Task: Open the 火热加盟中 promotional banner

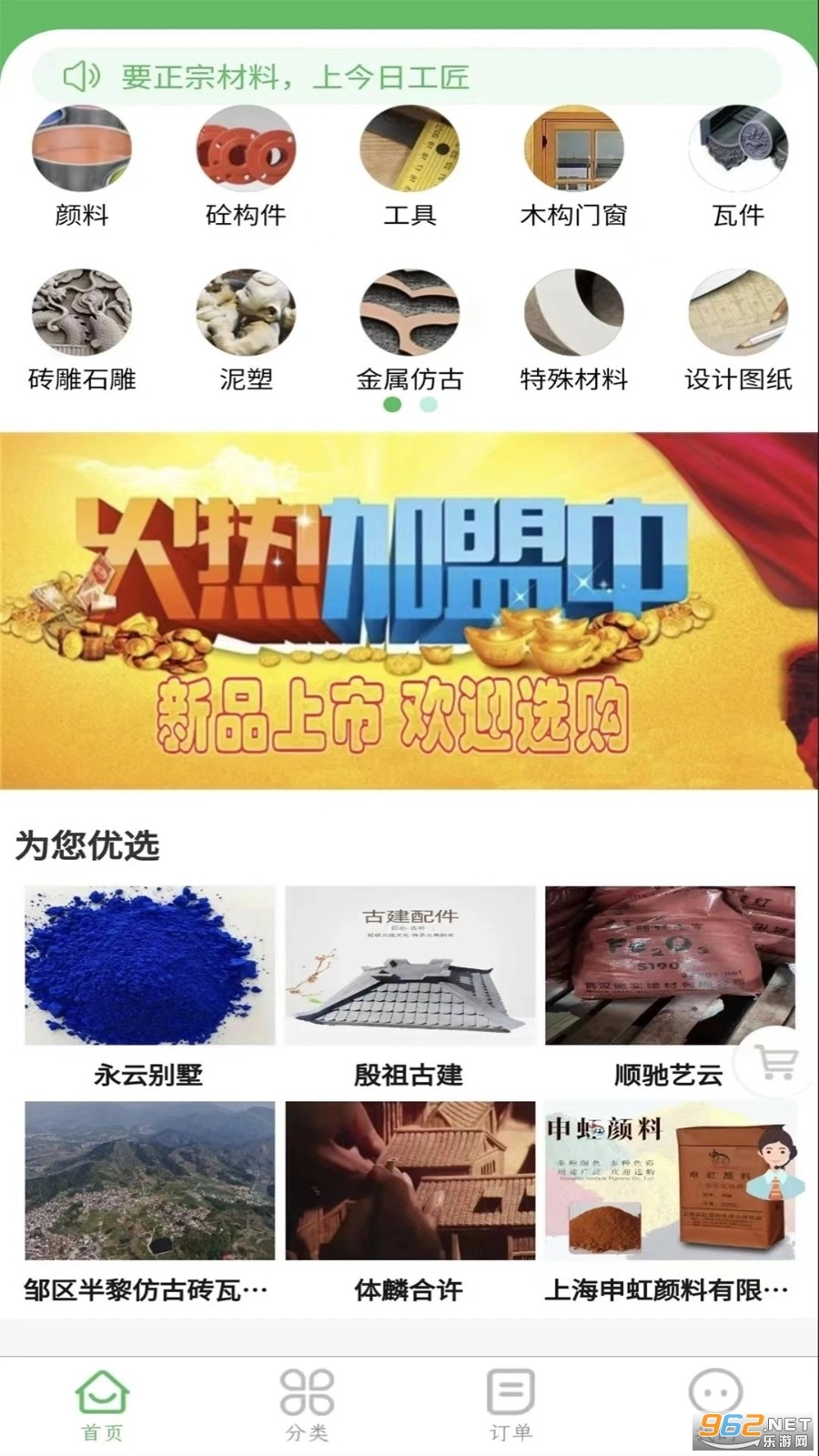Action: click(409, 610)
